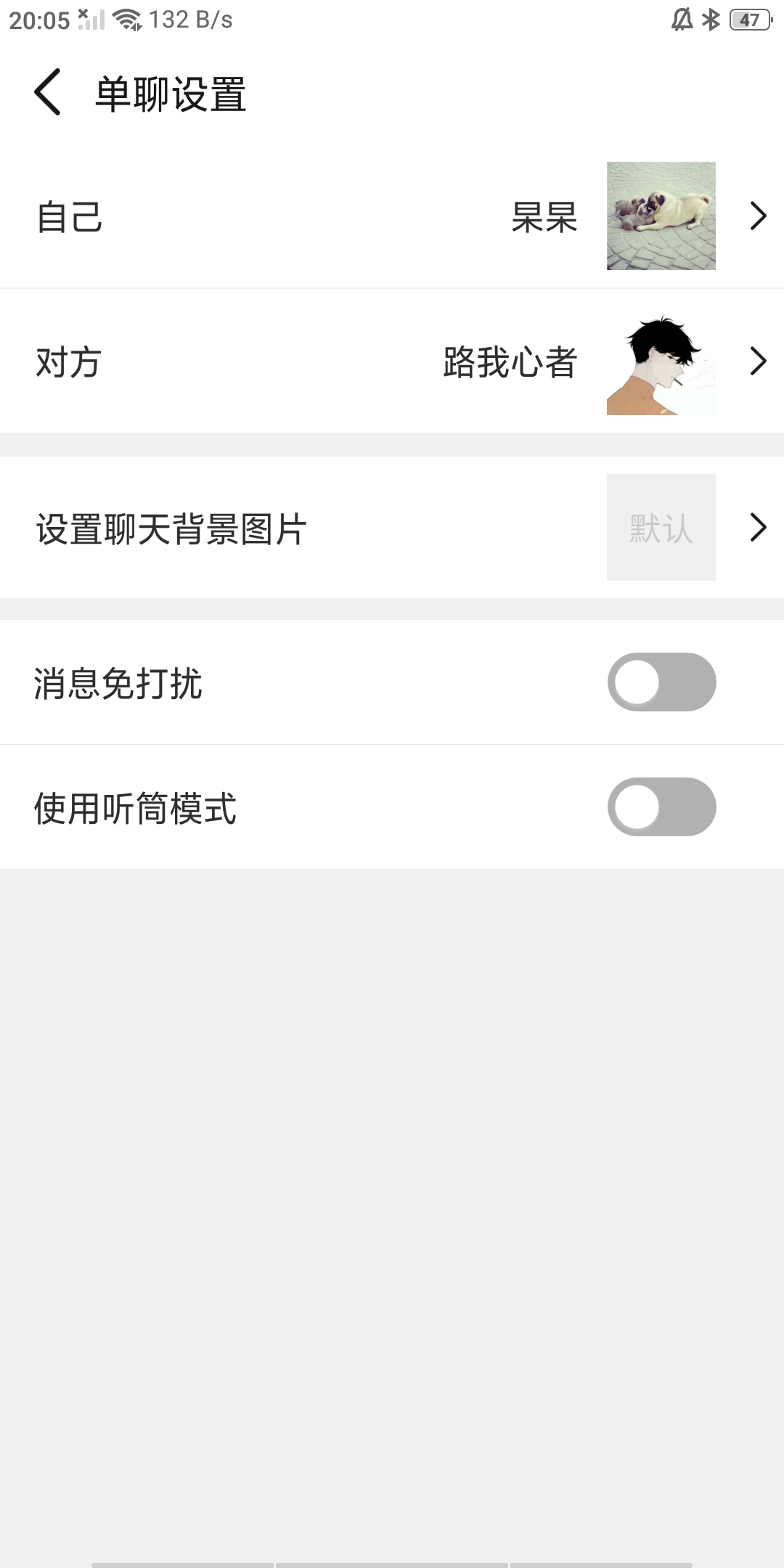
Task: Turn on 使用听筒模式 switch
Action: 661,807
